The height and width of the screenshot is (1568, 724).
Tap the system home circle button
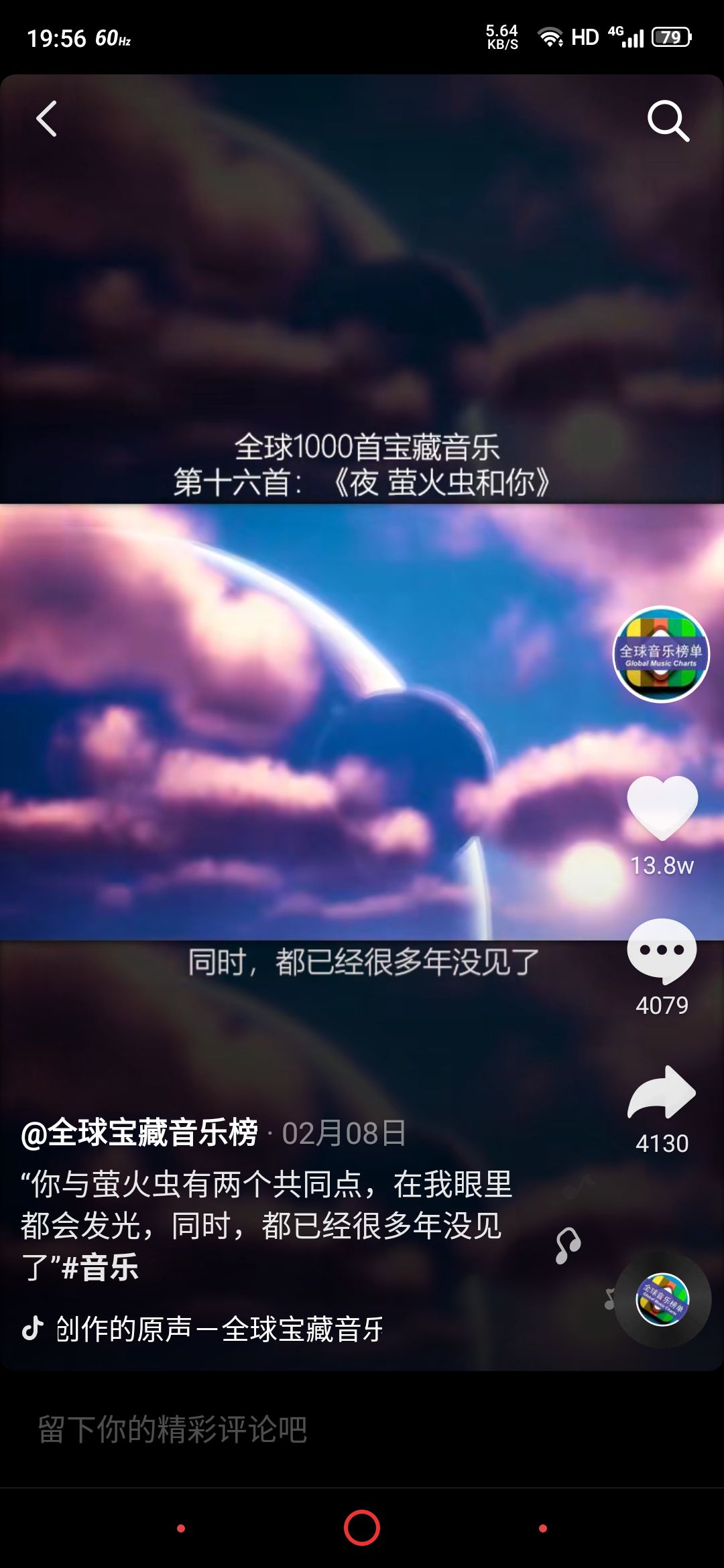click(x=362, y=1528)
